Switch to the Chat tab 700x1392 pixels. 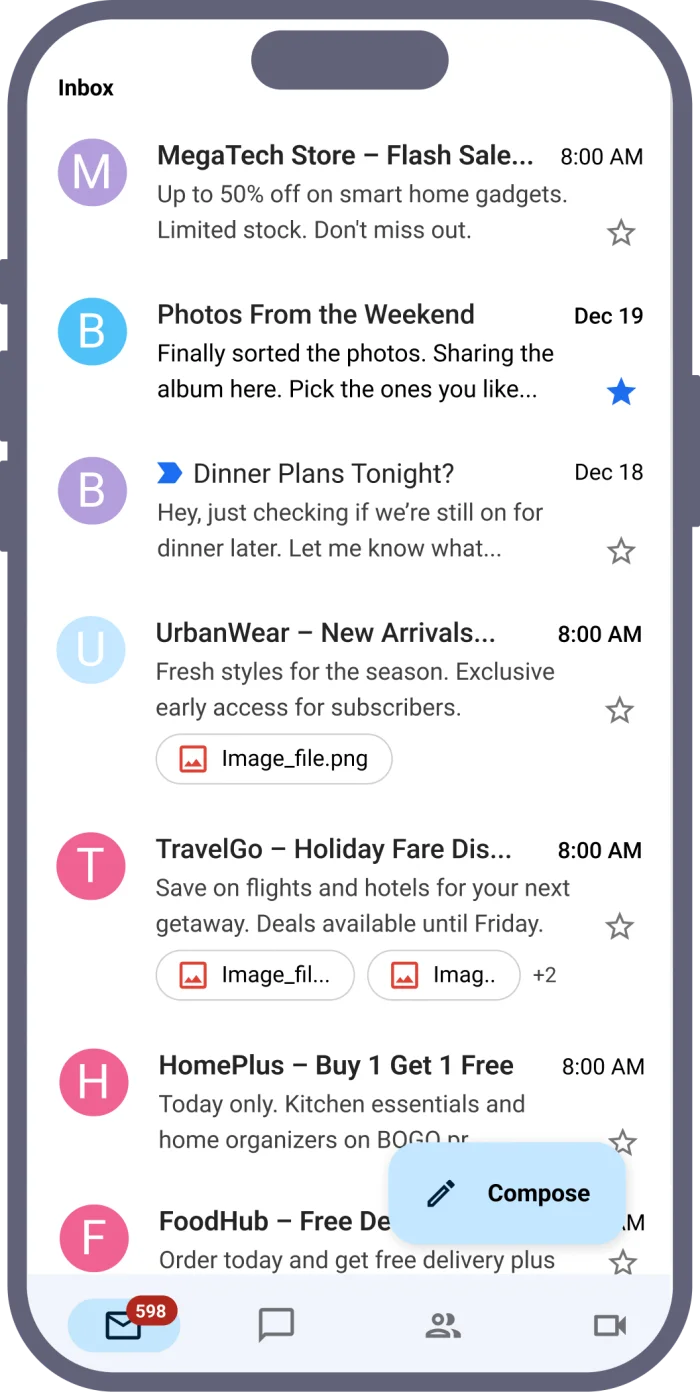point(276,1325)
